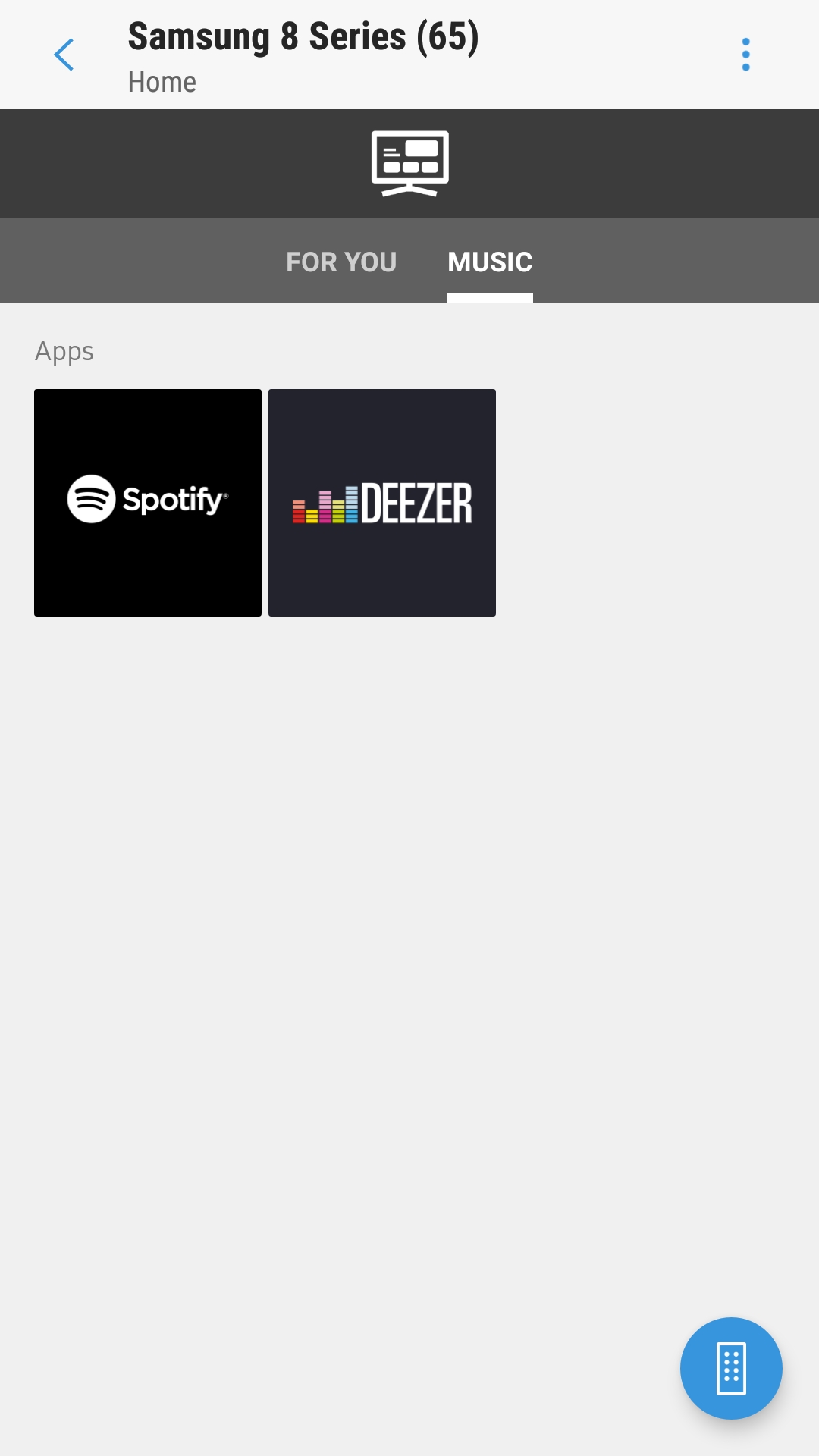Go back using the blue arrow
Viewport: 819px width, 1456px height.
click(x=64, y=55)
